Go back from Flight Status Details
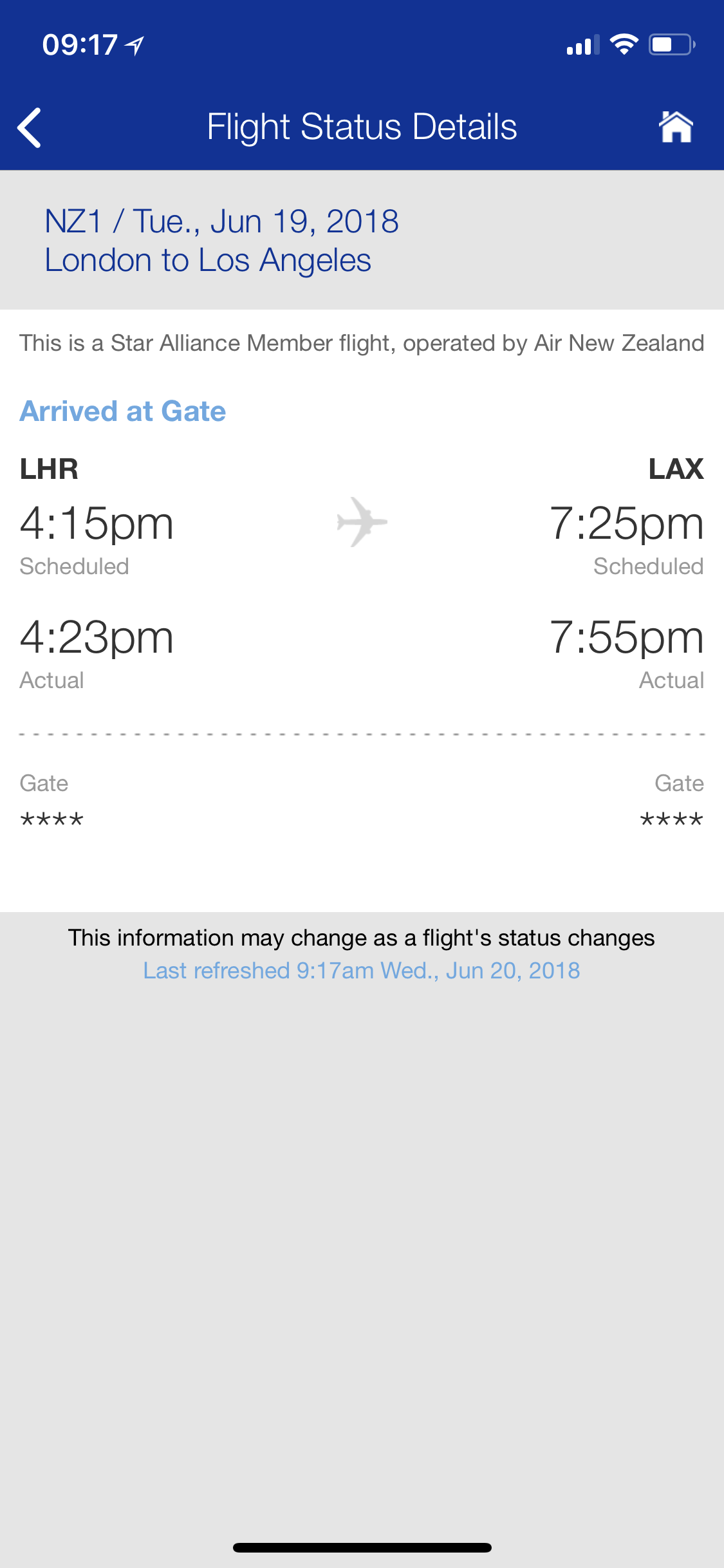This screenshot has width=724, height=1568. [x=30, y=127]
